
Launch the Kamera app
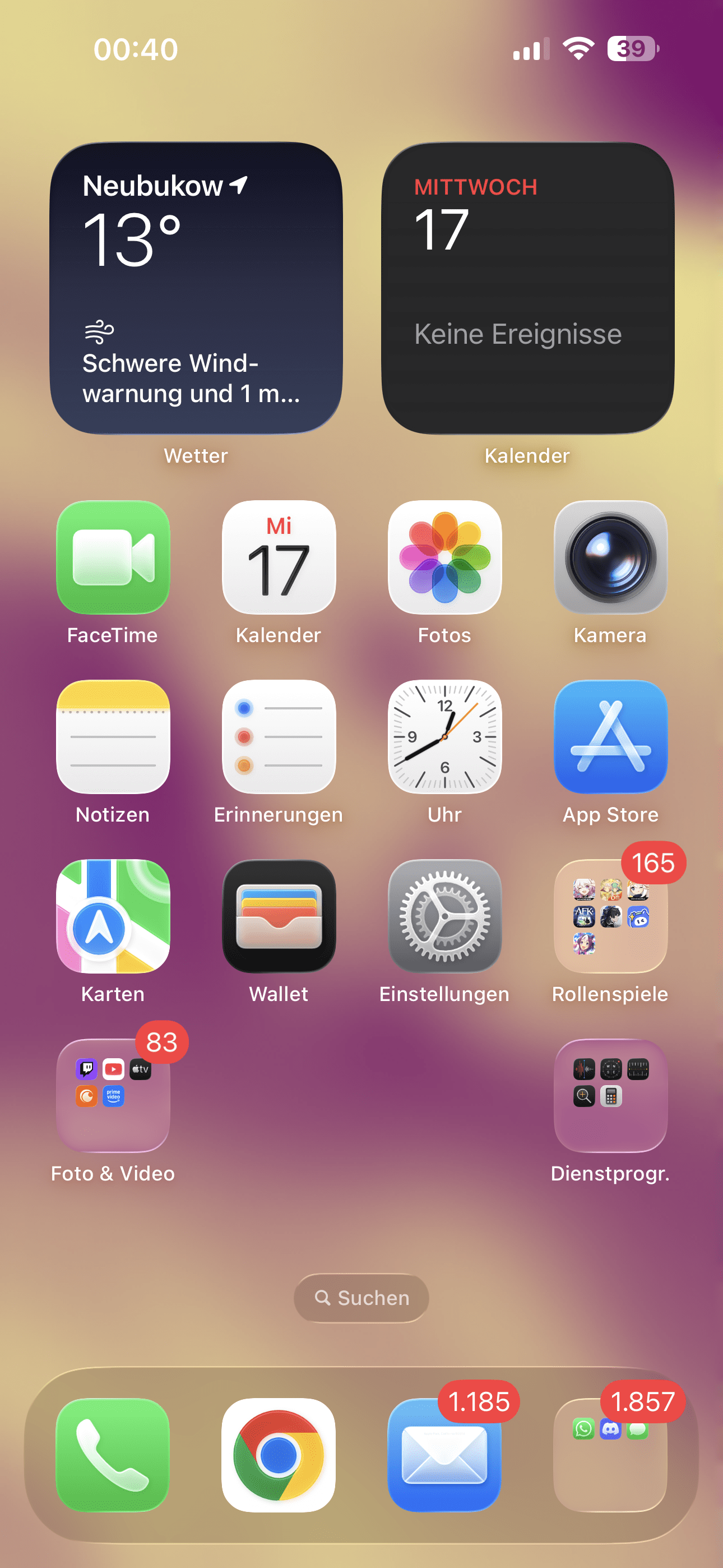click(x=610, y=557)
